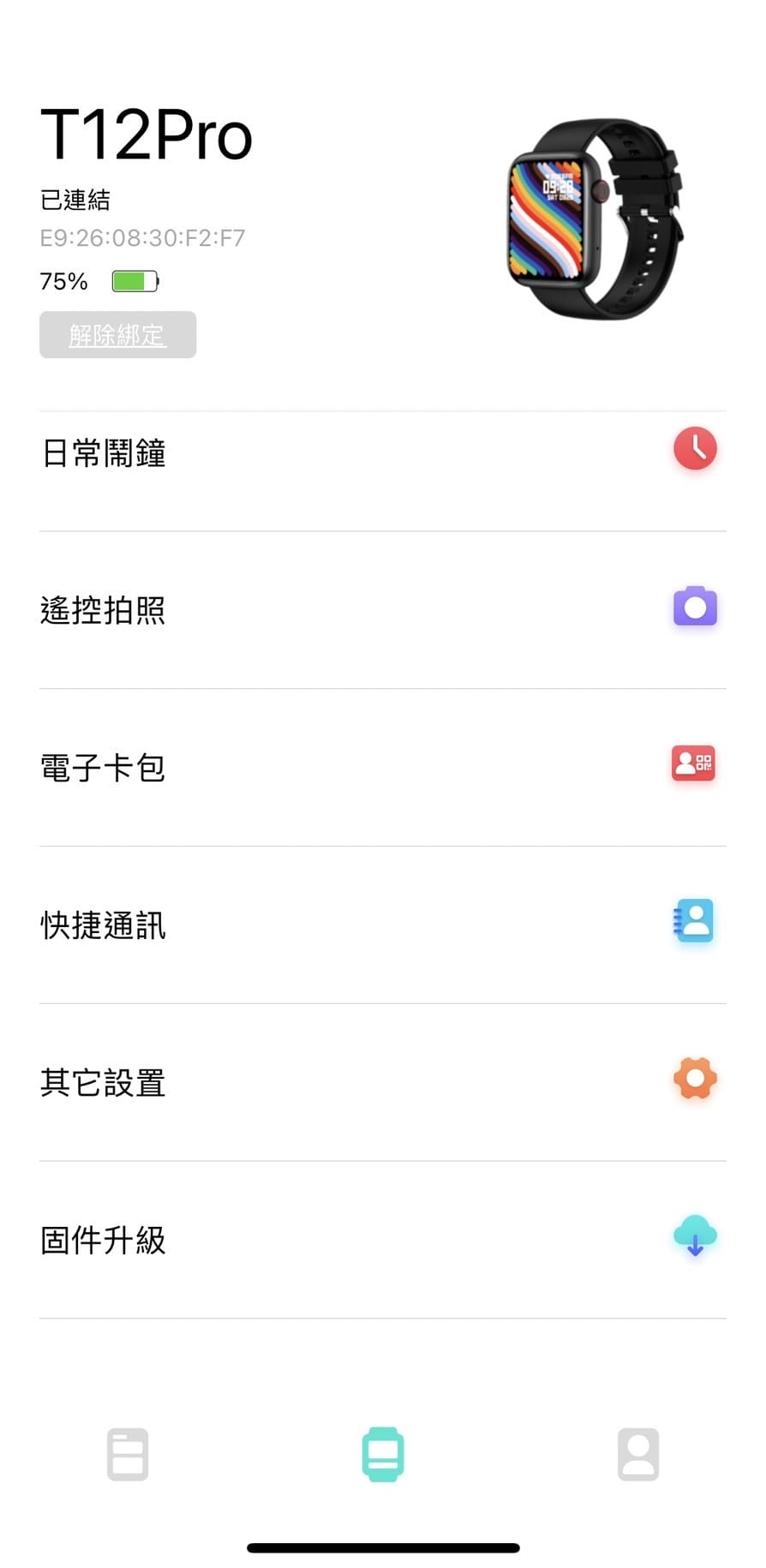This screenshot has height=1568, width=766.
Task: Open 其它設置 other settings
Action: [x=382, y=1082]
